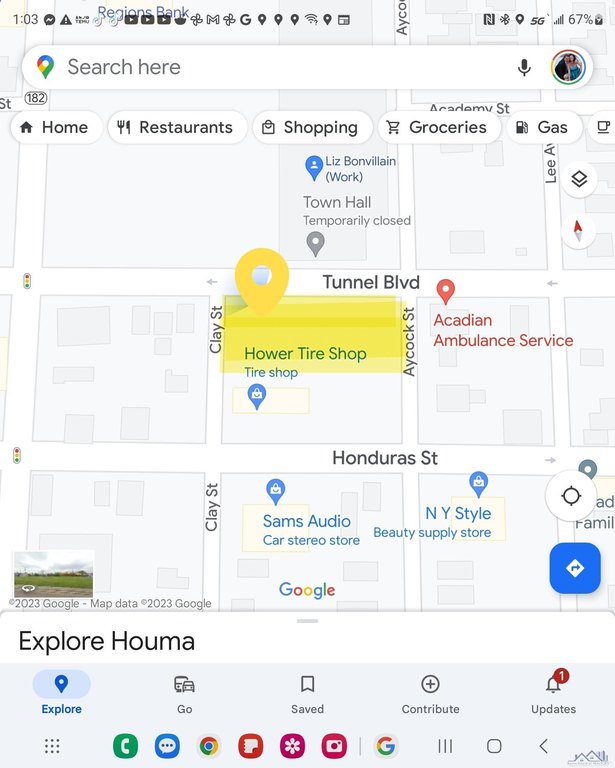The image size is (615, 768).
Task: Open the Street View thumbnail
Action: (53, 574)
